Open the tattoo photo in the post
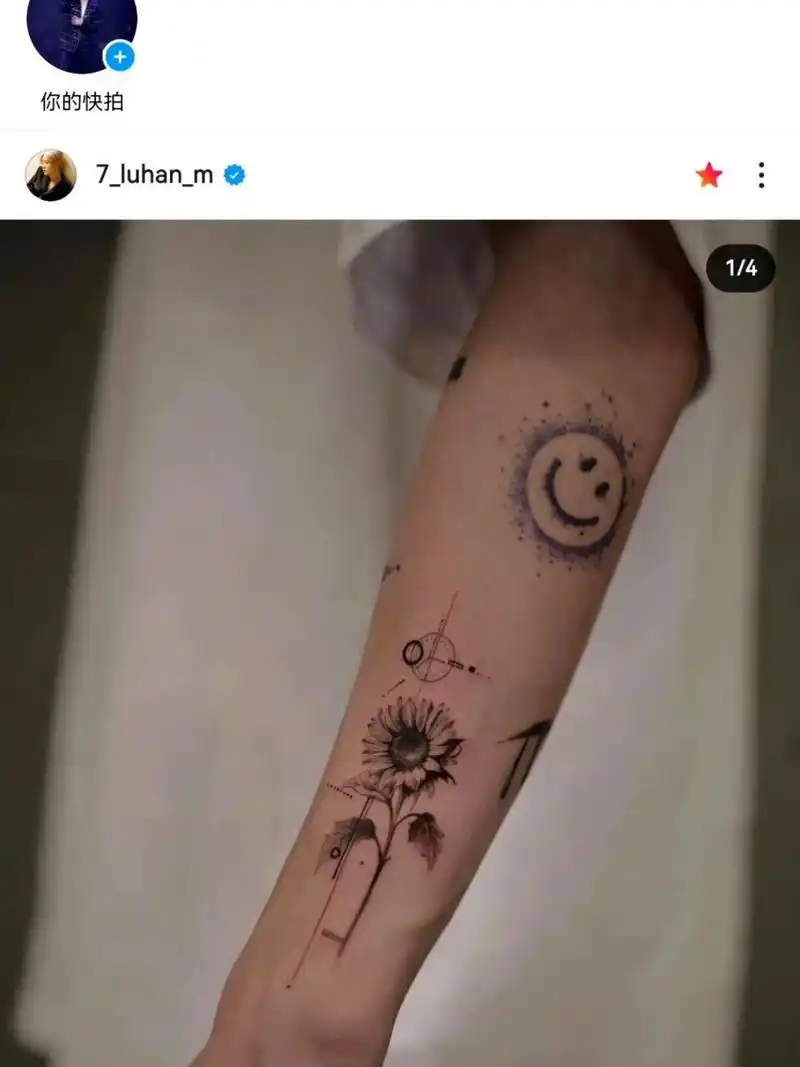This screenshot has height=1067, width=800. click(400, 640)
